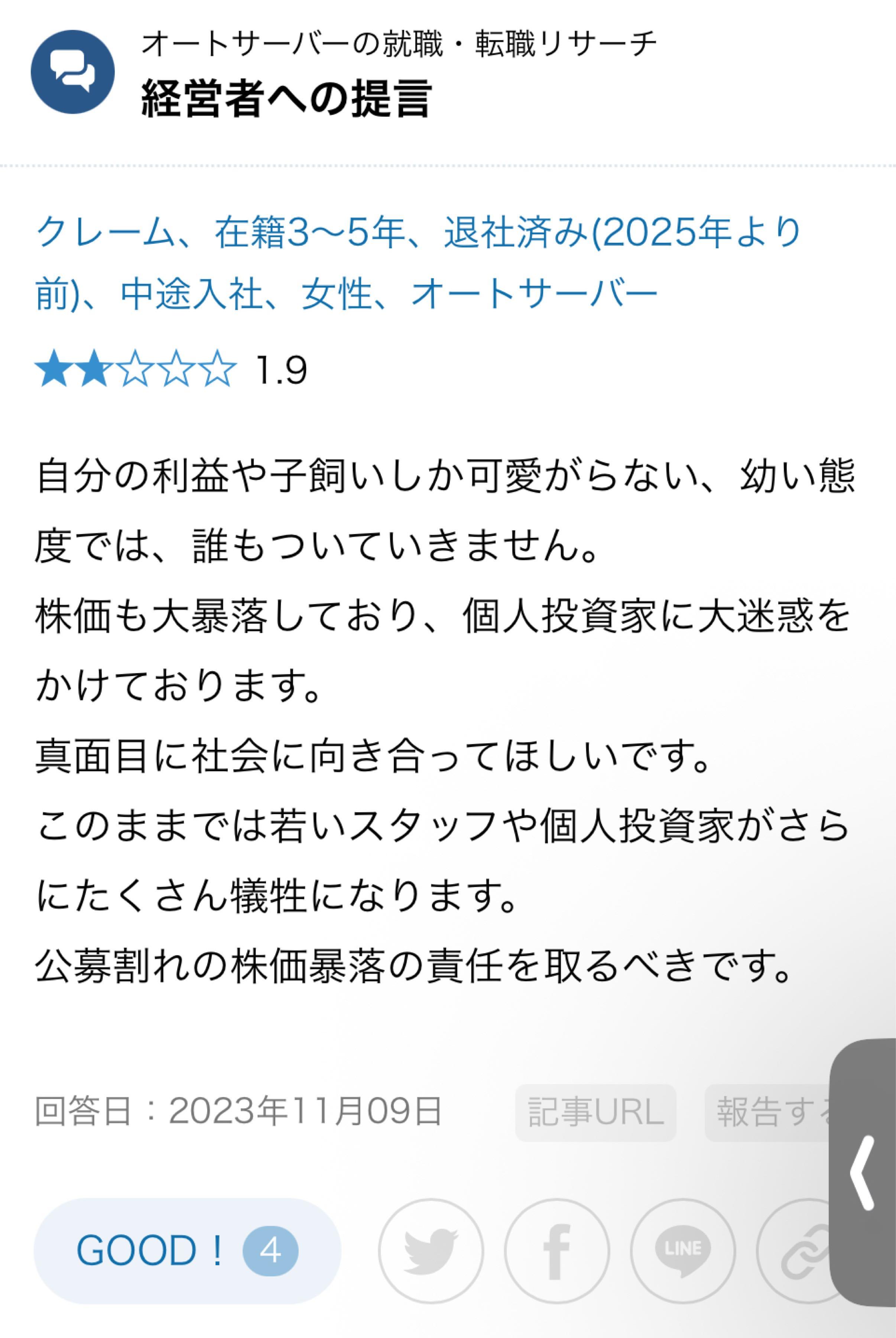The width and height of the screenshot is (896, 1338).
Task: Open the オートサーバー company link
Action: click(x=534, y=293)
